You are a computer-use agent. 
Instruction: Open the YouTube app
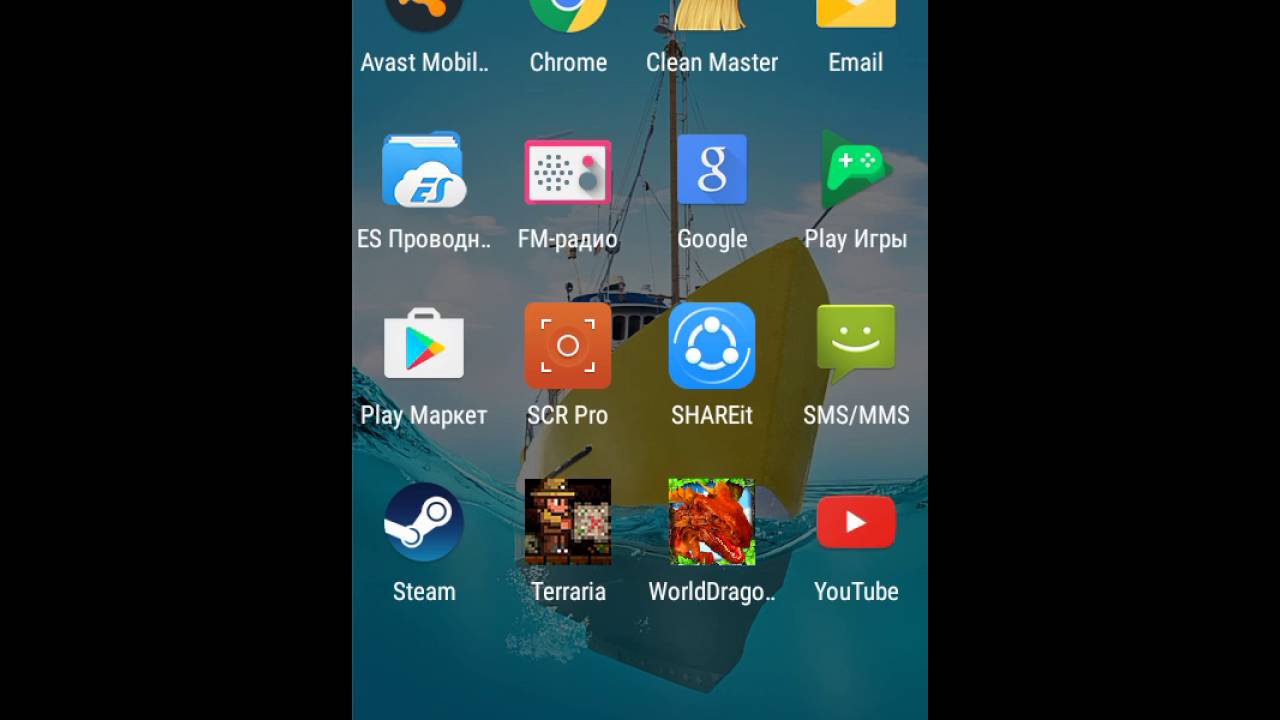pyautogui.click(x=856, y=522)
